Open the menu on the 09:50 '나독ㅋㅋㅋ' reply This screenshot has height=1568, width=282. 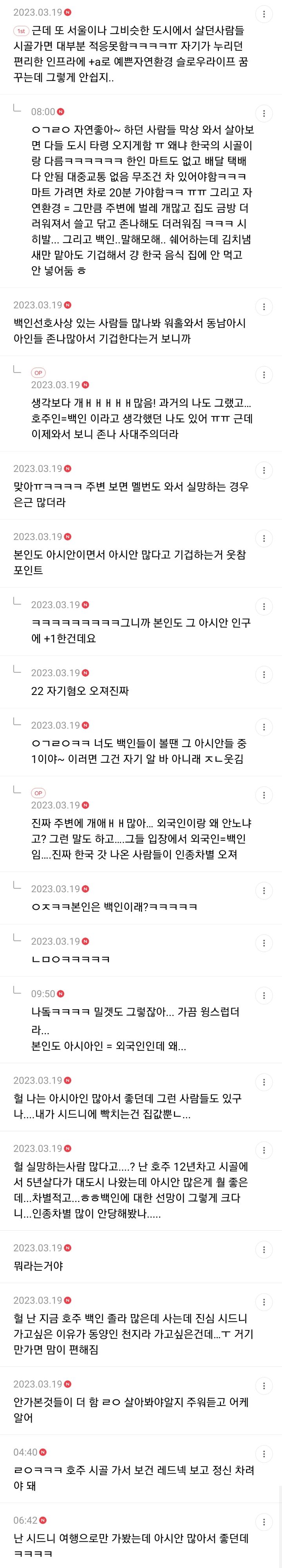coord(263,995)
